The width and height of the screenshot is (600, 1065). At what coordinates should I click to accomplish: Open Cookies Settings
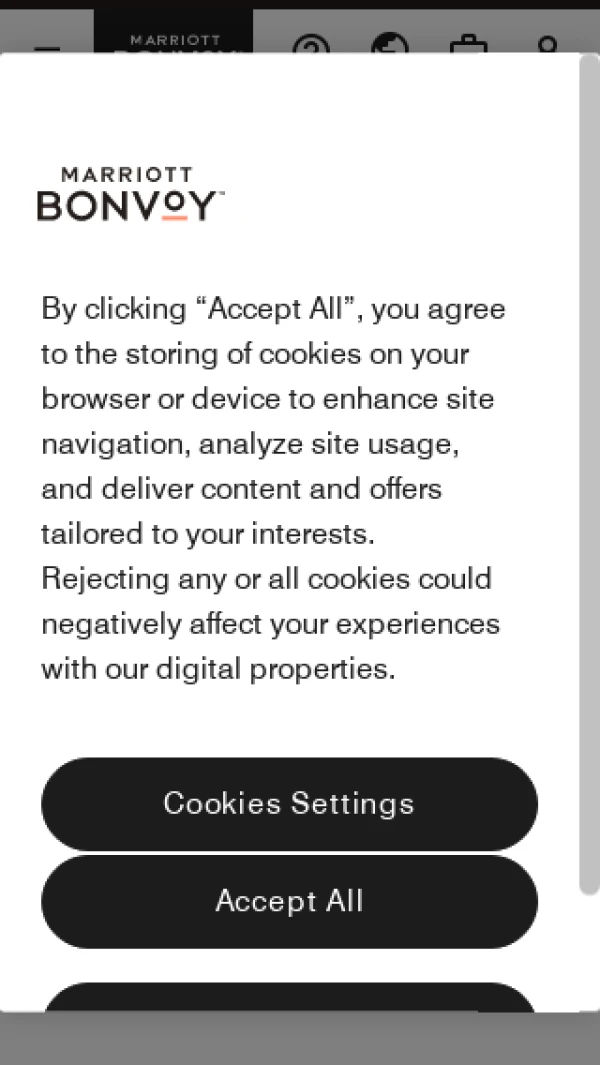pyautogui.click(x=289, y=803)
